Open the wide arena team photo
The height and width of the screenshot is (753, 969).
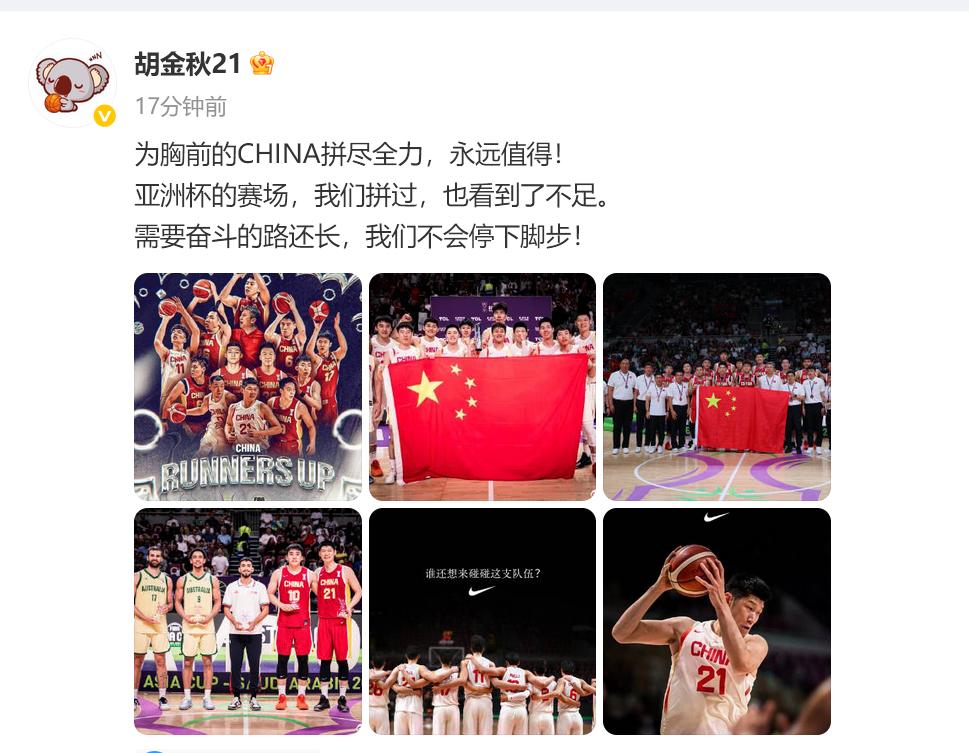click(x=717, y=387)
